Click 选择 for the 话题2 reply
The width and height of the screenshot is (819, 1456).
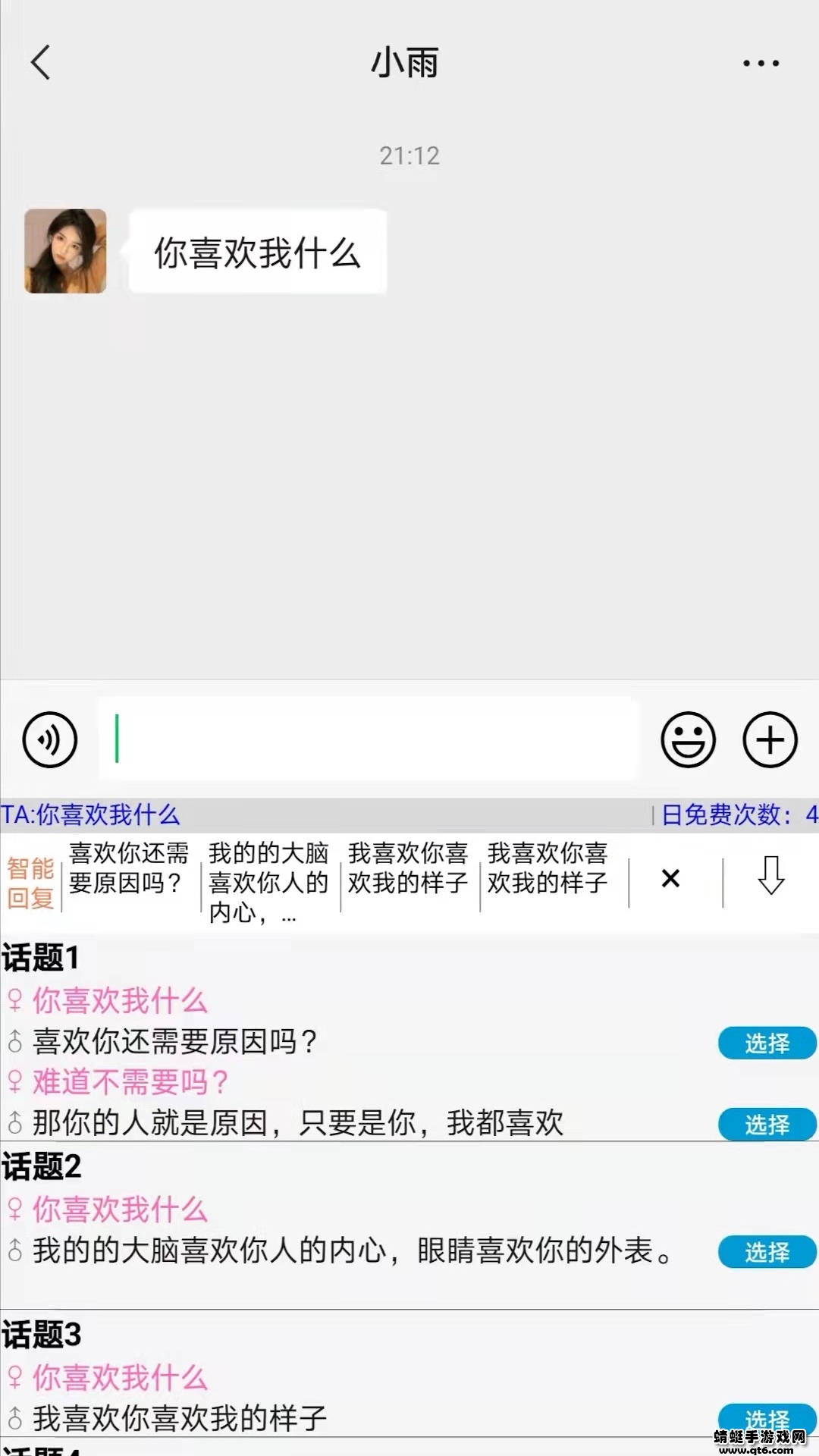tap(767, 1249)
